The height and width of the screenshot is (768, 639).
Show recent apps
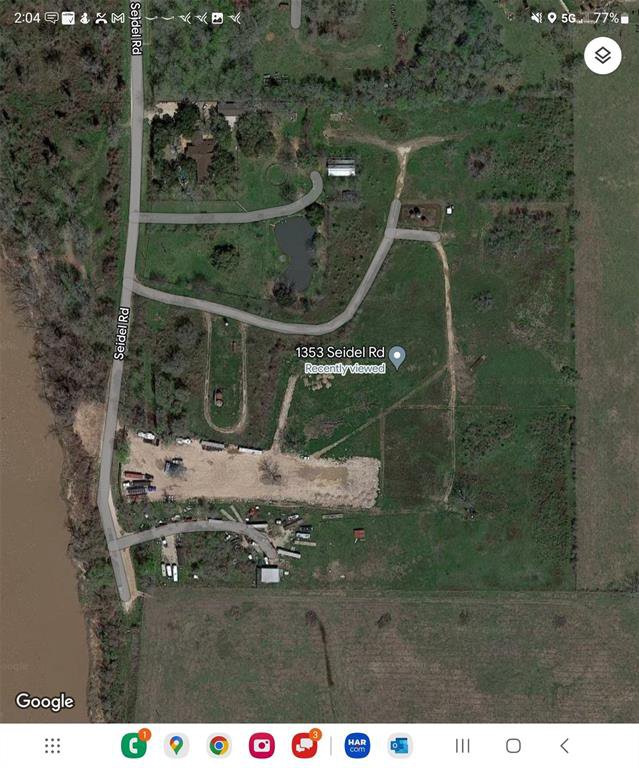[x=462, y=745]
